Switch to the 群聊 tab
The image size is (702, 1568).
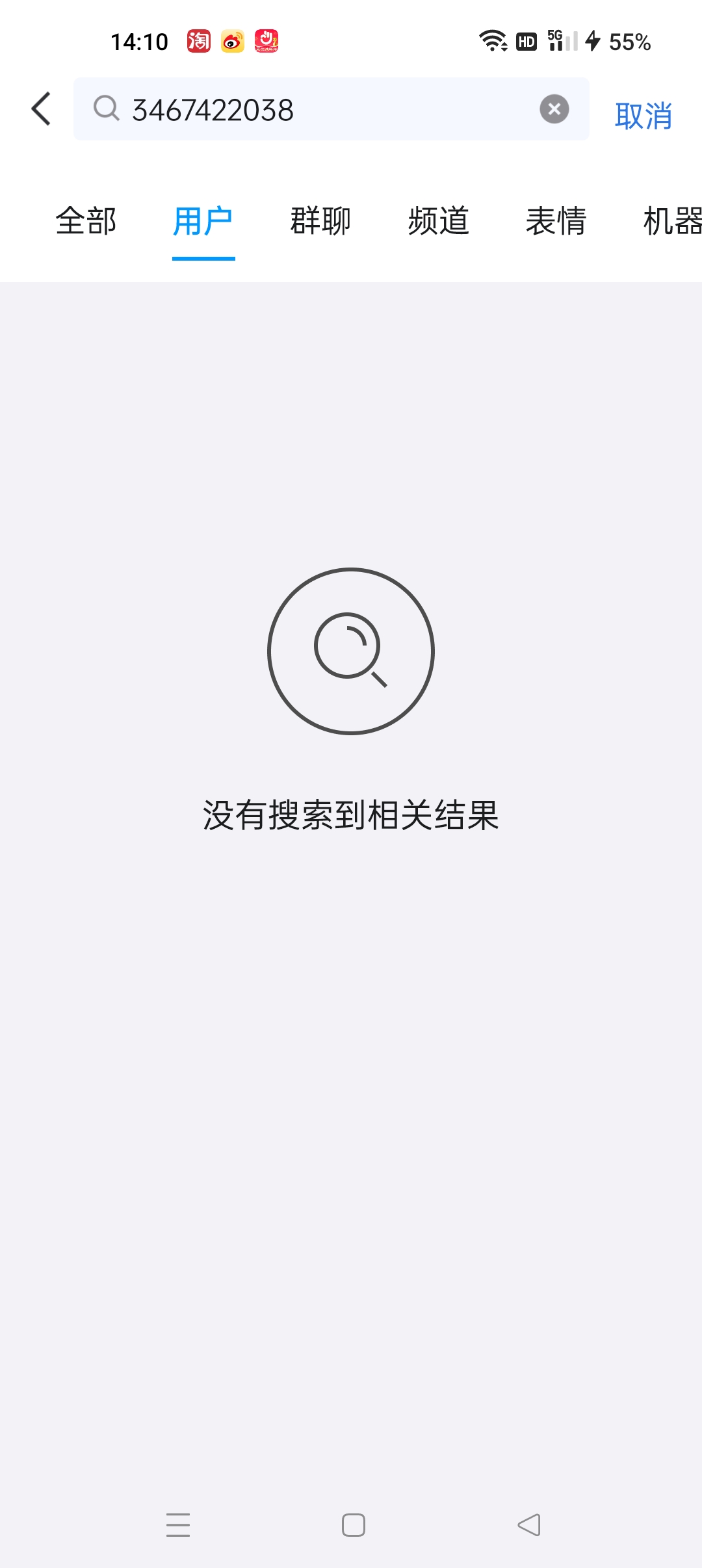tap(320, 221)
